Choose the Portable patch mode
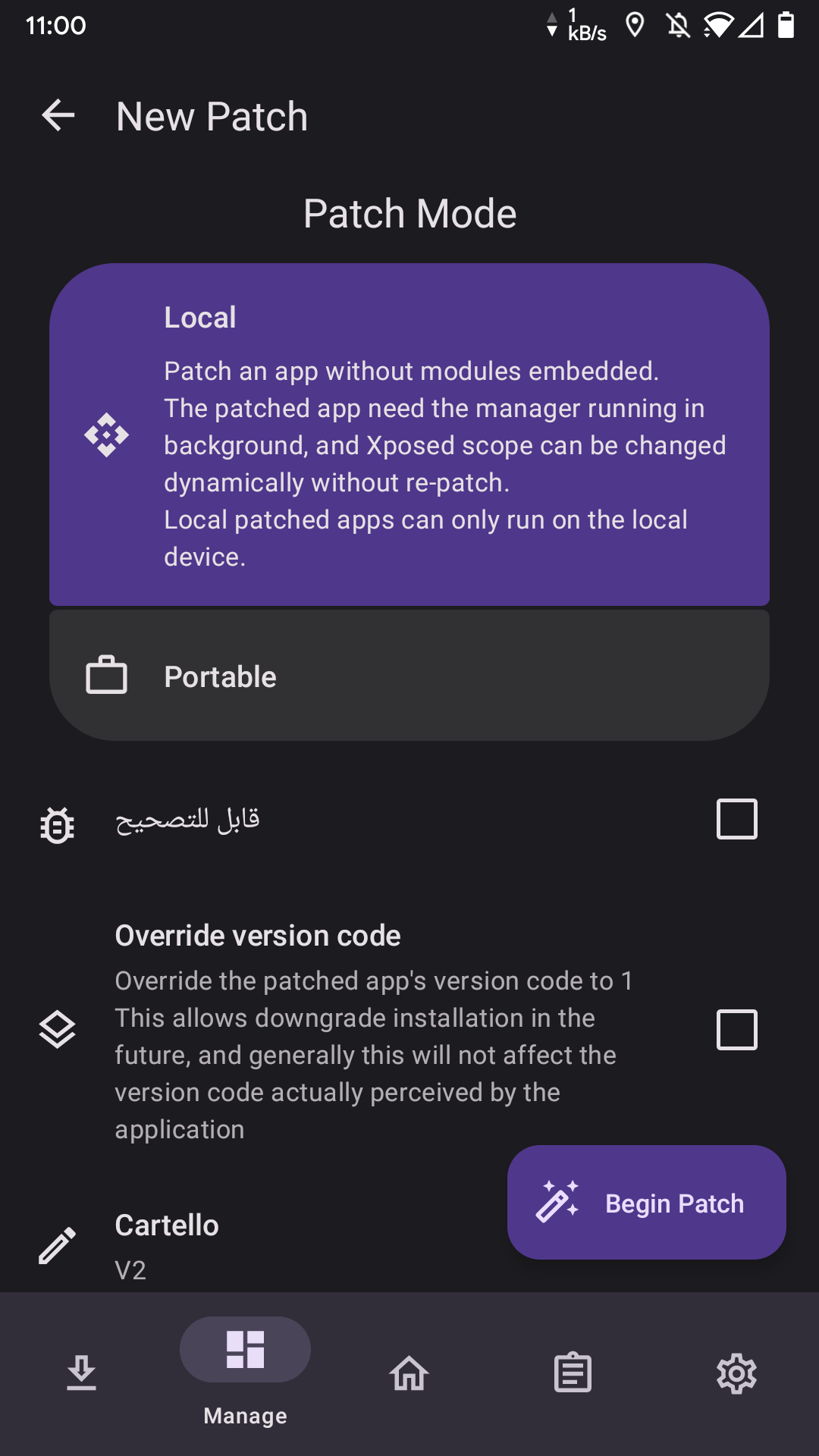The height and width of the screenshot is (1456, 819). (409, 676)
